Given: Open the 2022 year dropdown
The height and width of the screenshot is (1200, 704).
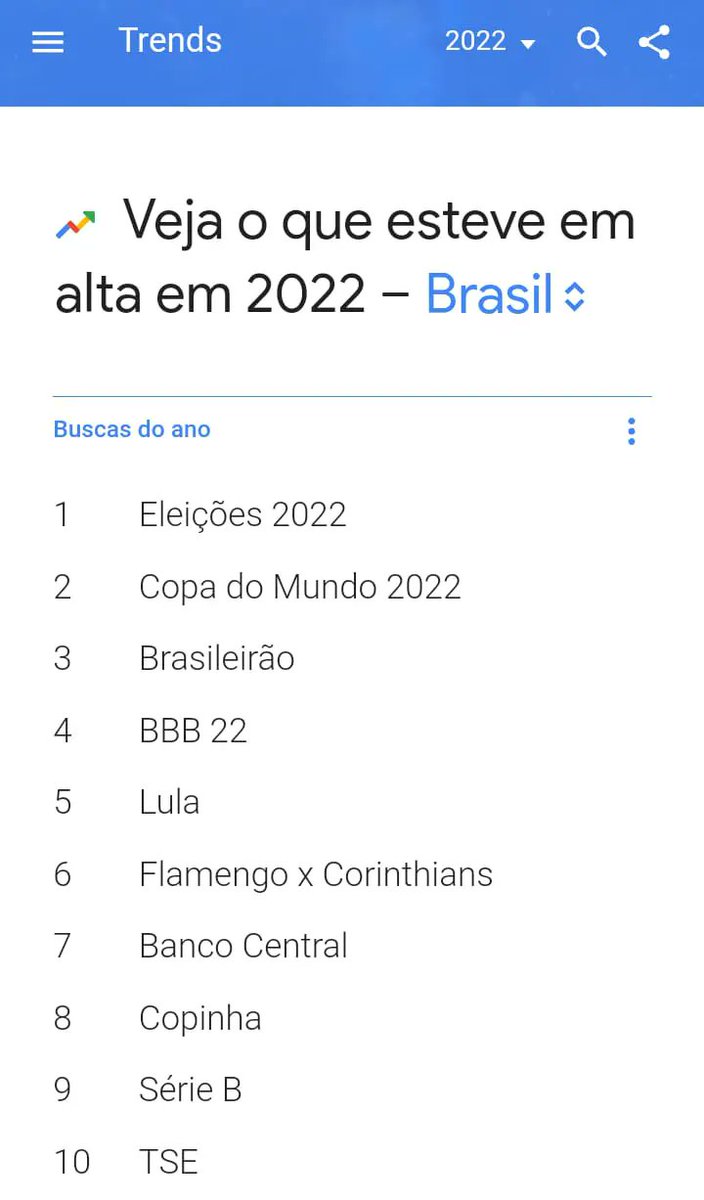Looking at the screenshot, I should [x=490, y=41].
